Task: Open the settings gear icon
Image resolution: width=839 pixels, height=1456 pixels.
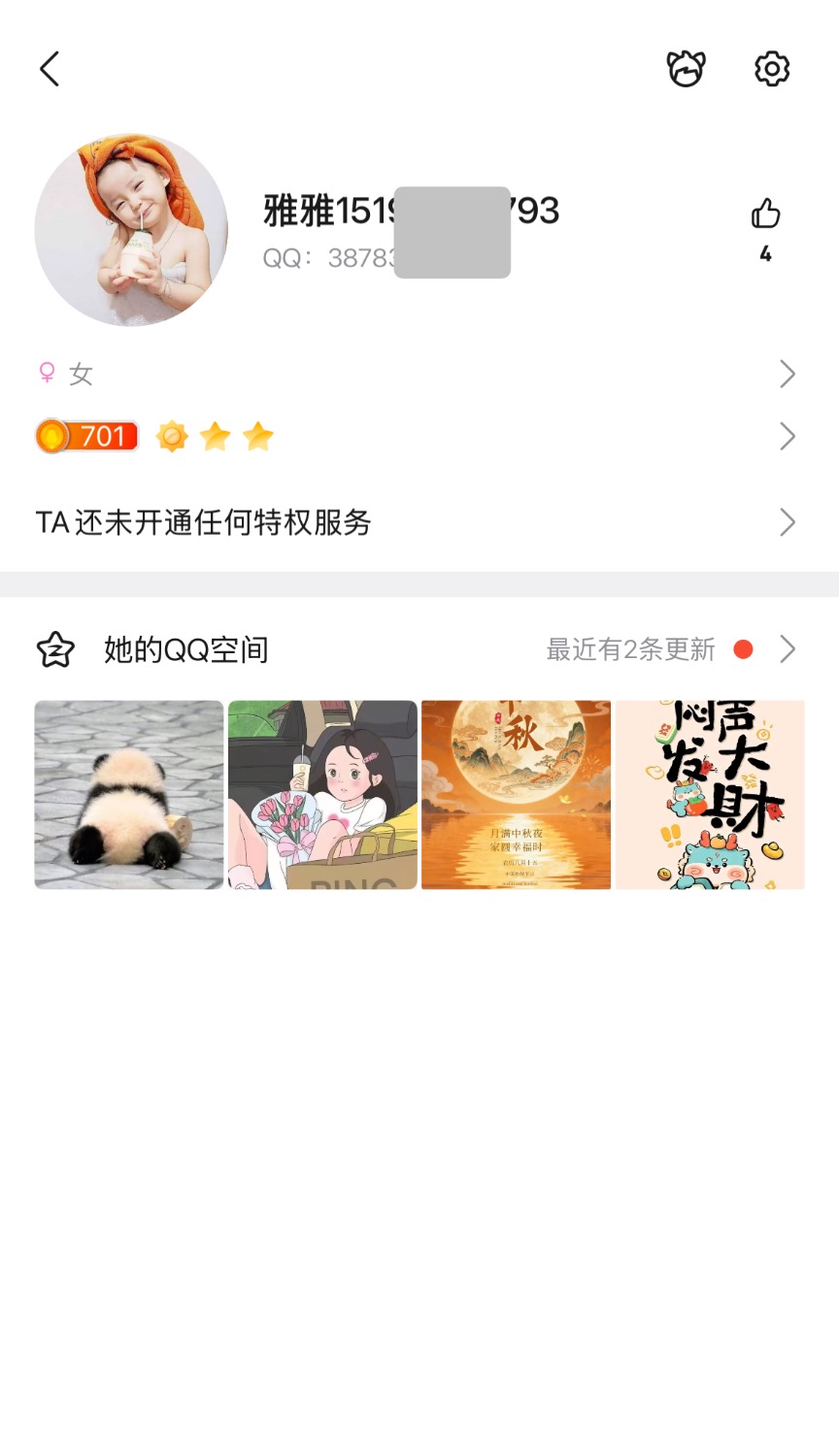Action: tap(772, 69)
